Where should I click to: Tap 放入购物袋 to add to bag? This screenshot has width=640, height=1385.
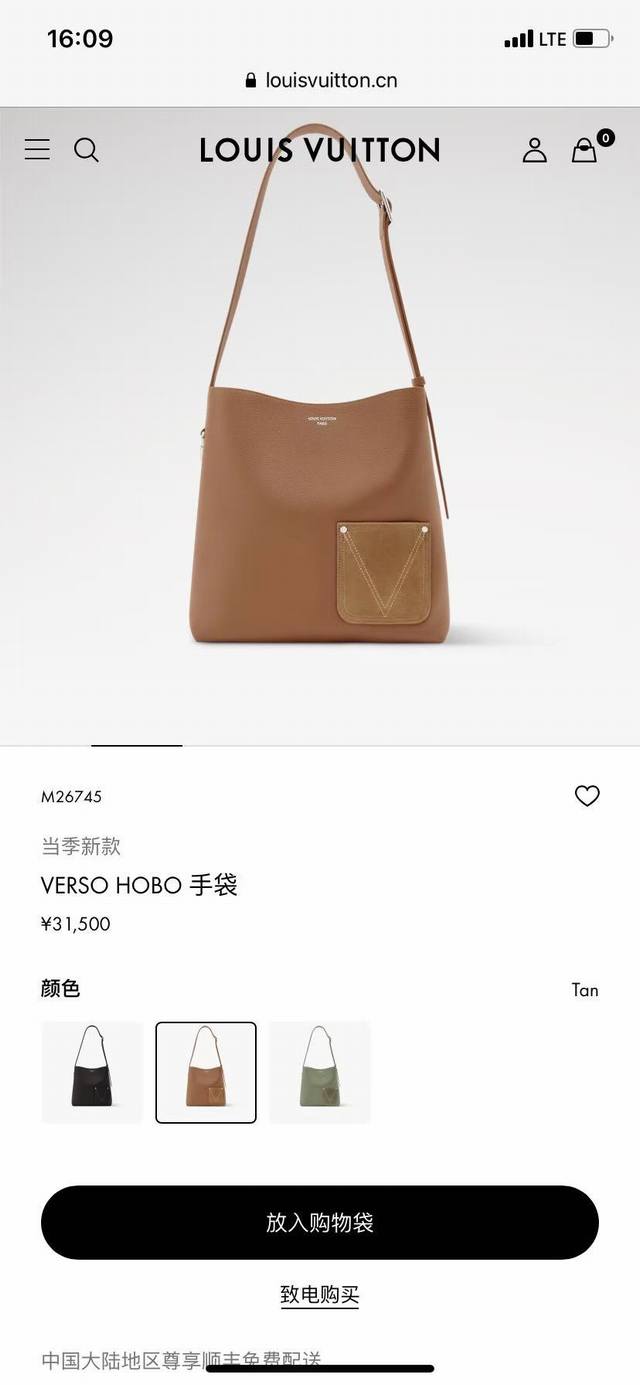pyautogui.click(x=320, y=1222)
